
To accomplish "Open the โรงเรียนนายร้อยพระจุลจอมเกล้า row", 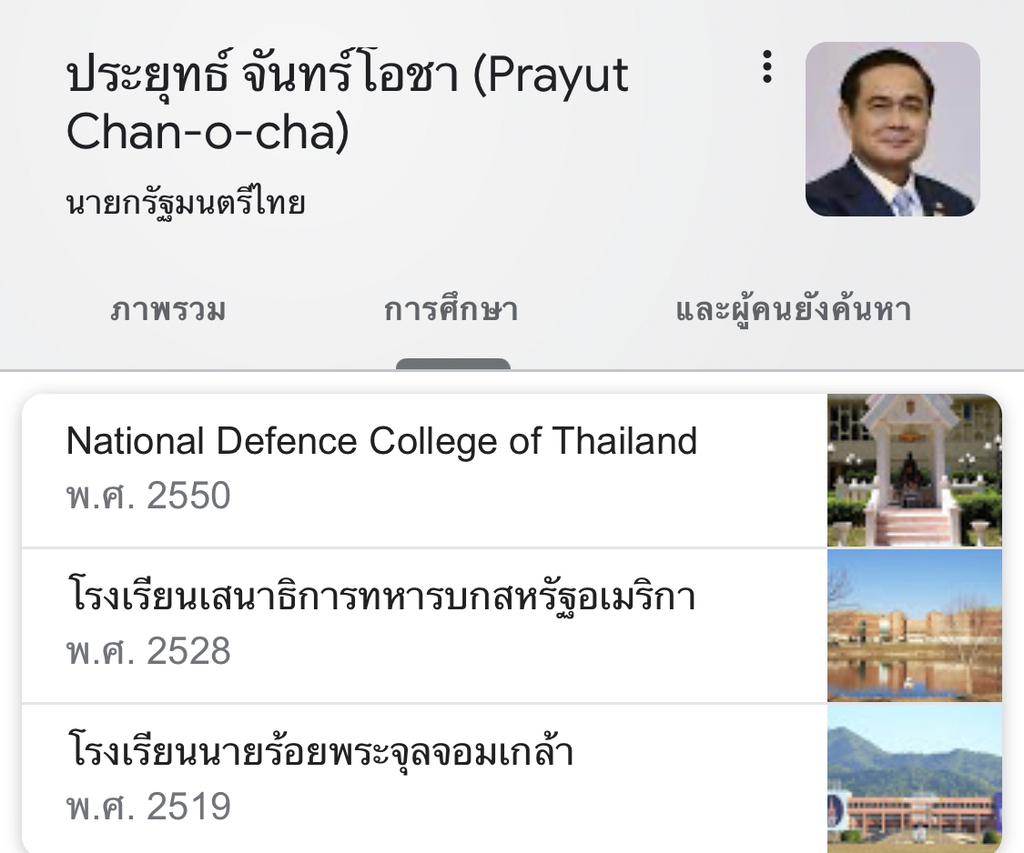I will [420, 778].
